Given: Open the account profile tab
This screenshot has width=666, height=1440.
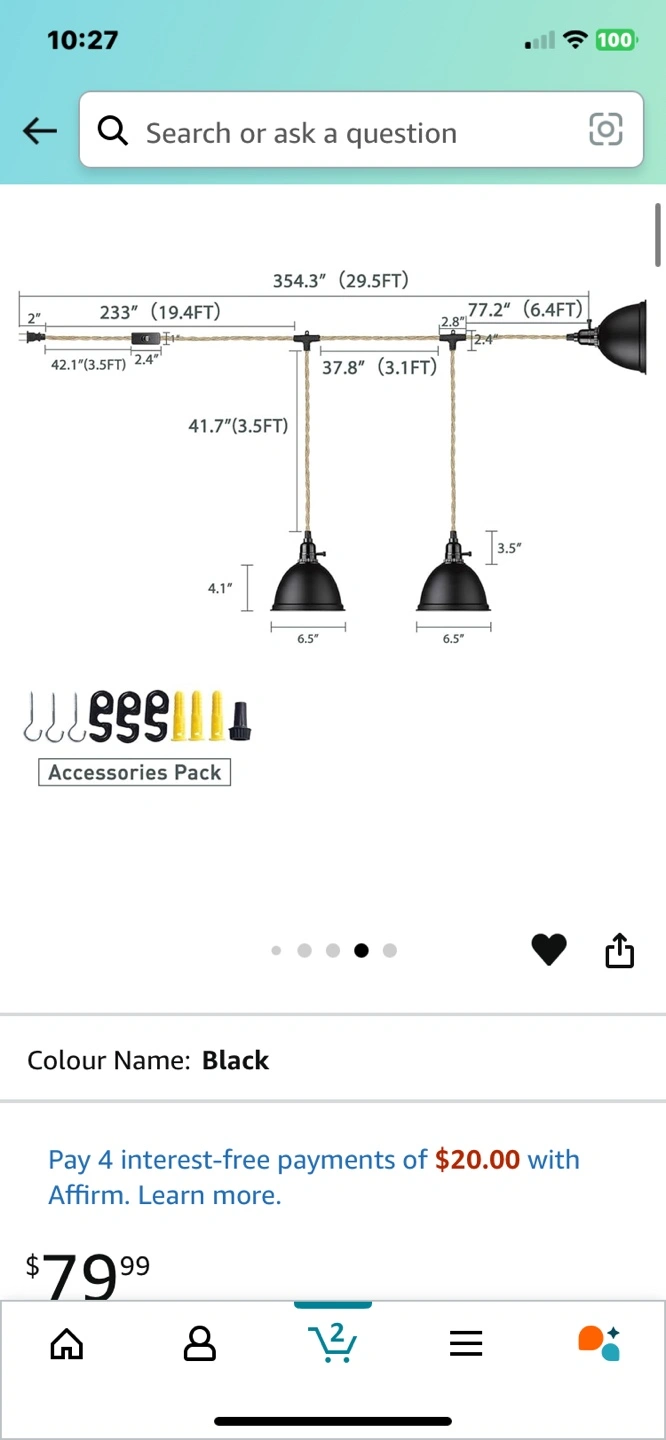Looking at the screenshot, I should click(200, 1344).
